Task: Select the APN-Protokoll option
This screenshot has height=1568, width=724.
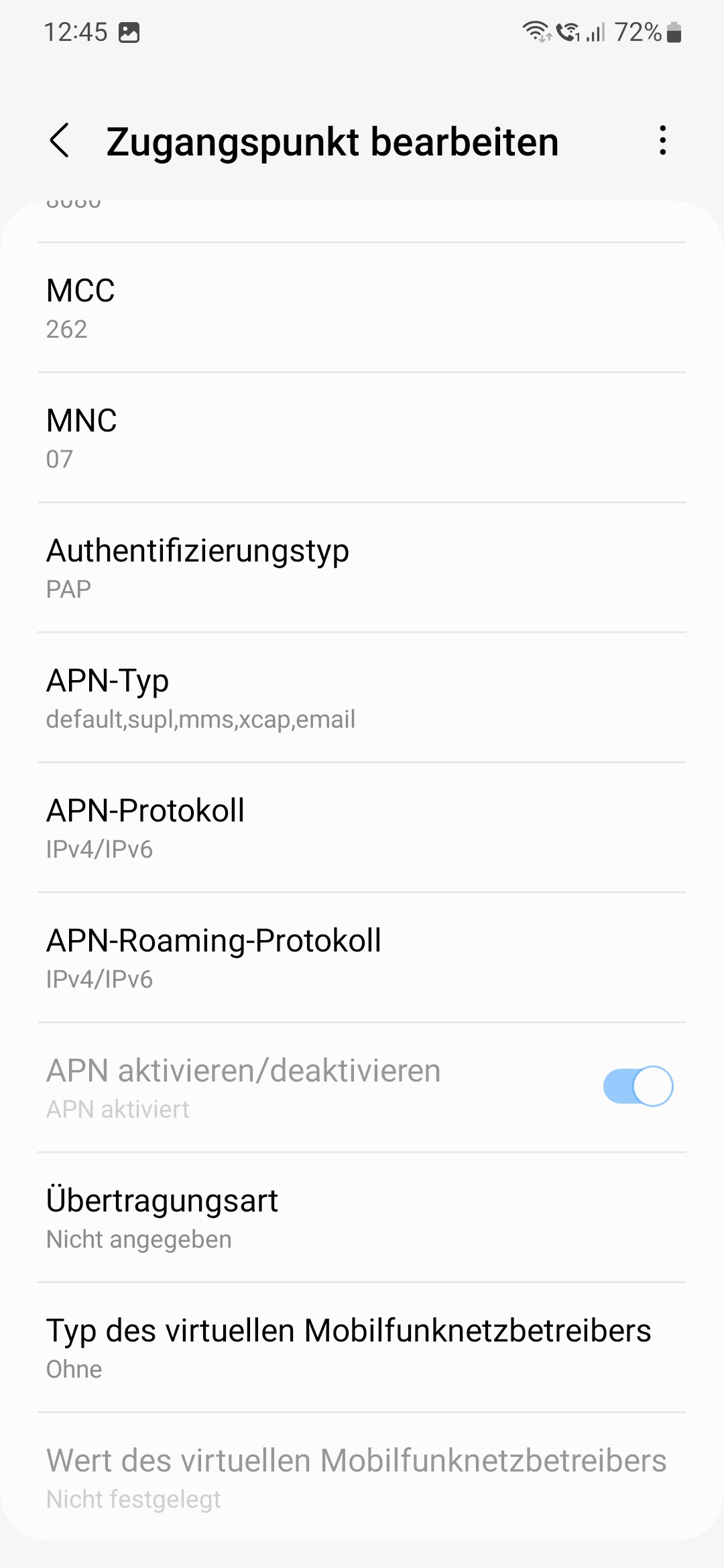Action: click(x=362, y=828)
